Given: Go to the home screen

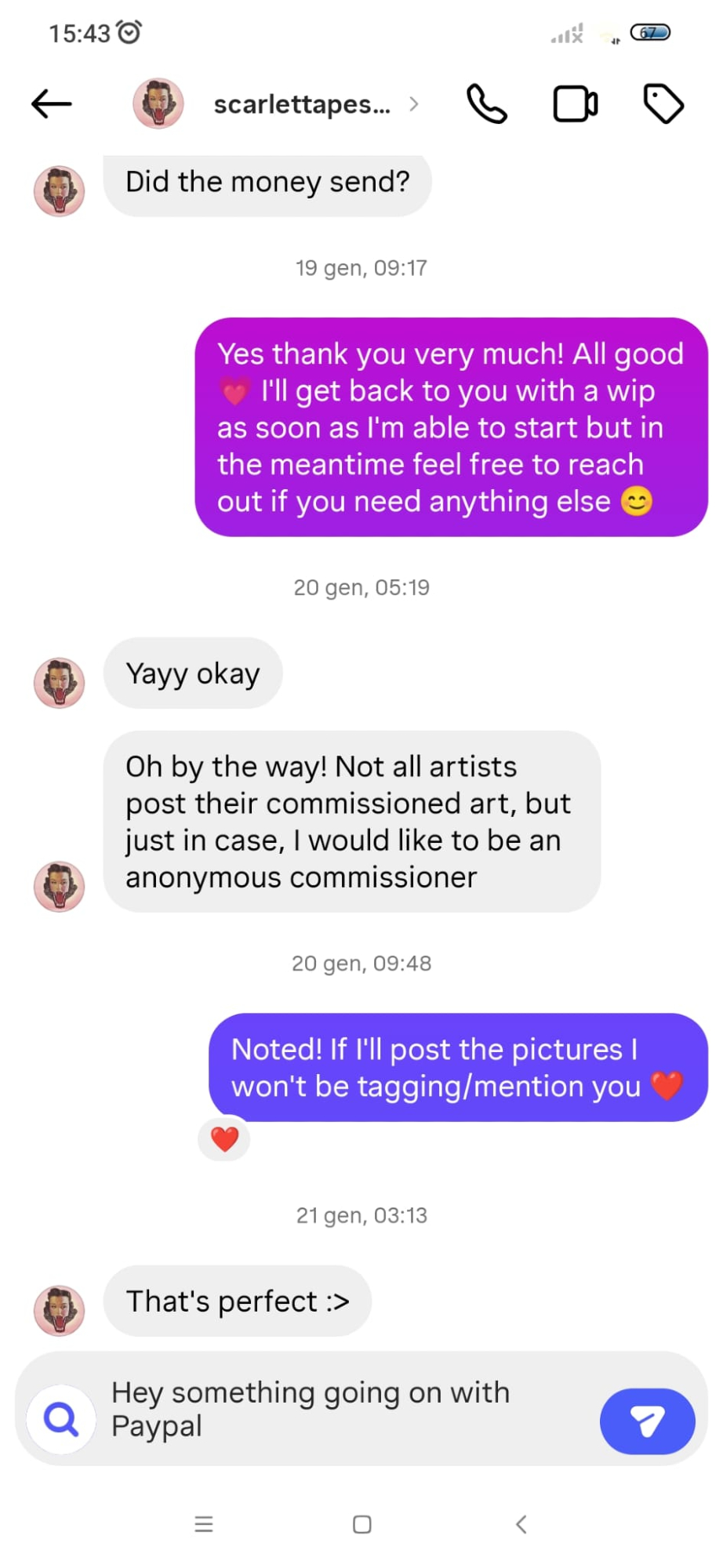Looking at the screenshot, I should pos(361,1524).
